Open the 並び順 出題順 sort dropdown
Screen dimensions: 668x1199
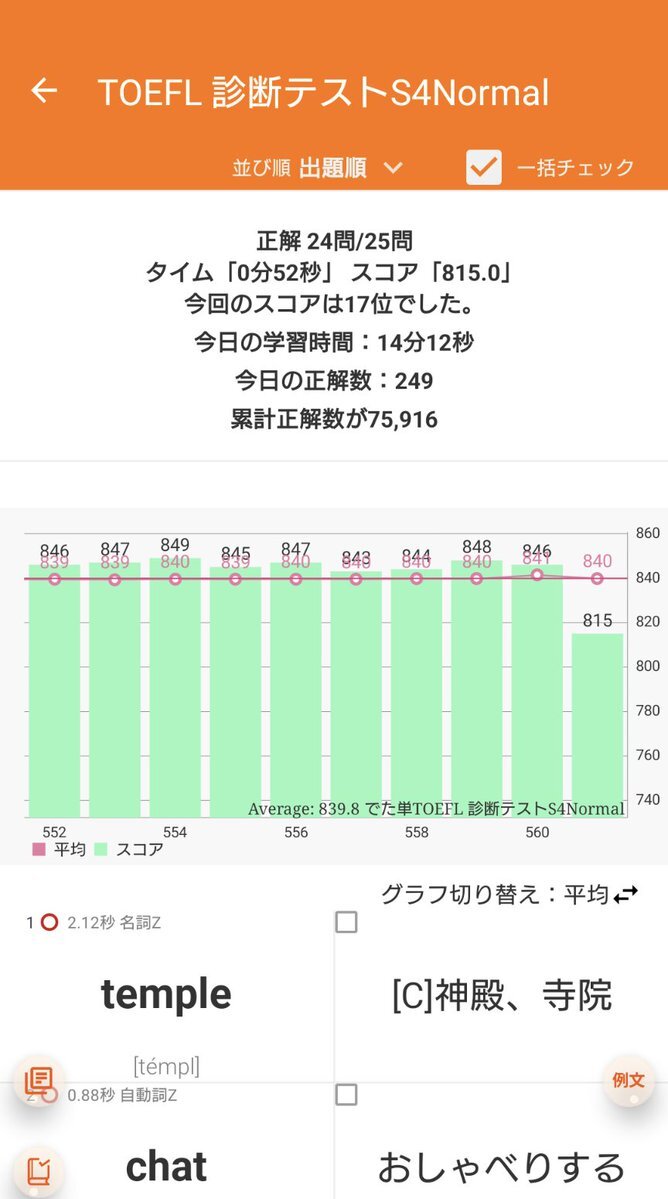click(x=318, y=167)
